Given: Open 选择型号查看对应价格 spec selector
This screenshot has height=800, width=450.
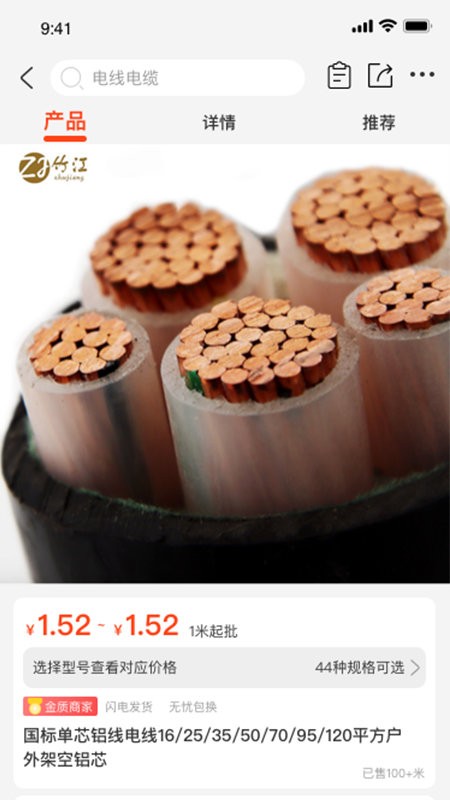Looking at the screenshot, I should pyautogui.click(x=224, y=667).
